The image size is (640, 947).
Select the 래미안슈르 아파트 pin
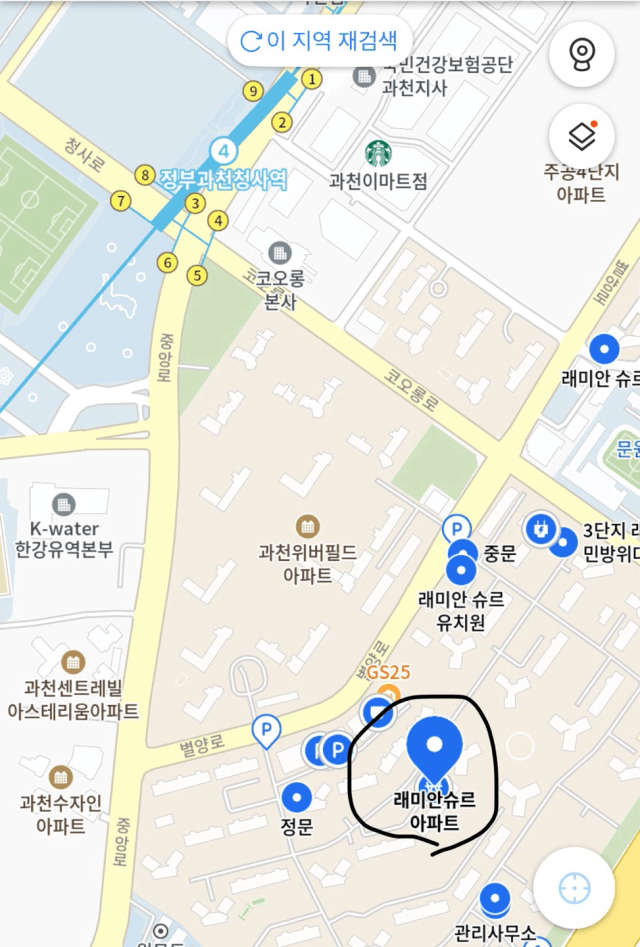[x=434, y=750]
